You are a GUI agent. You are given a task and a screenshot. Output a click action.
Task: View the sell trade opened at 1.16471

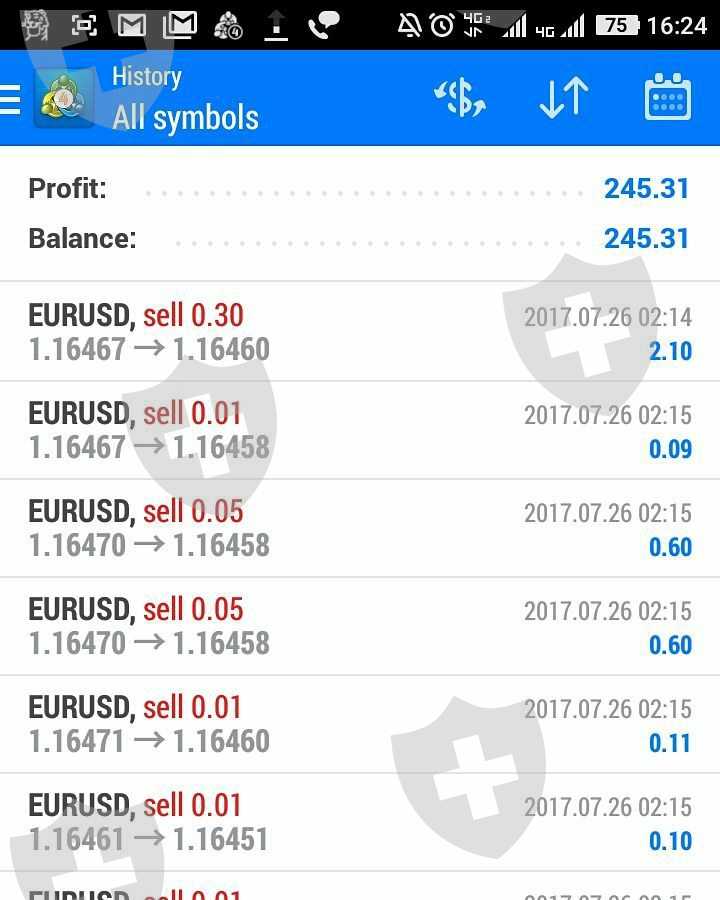[x=360, y=724]
